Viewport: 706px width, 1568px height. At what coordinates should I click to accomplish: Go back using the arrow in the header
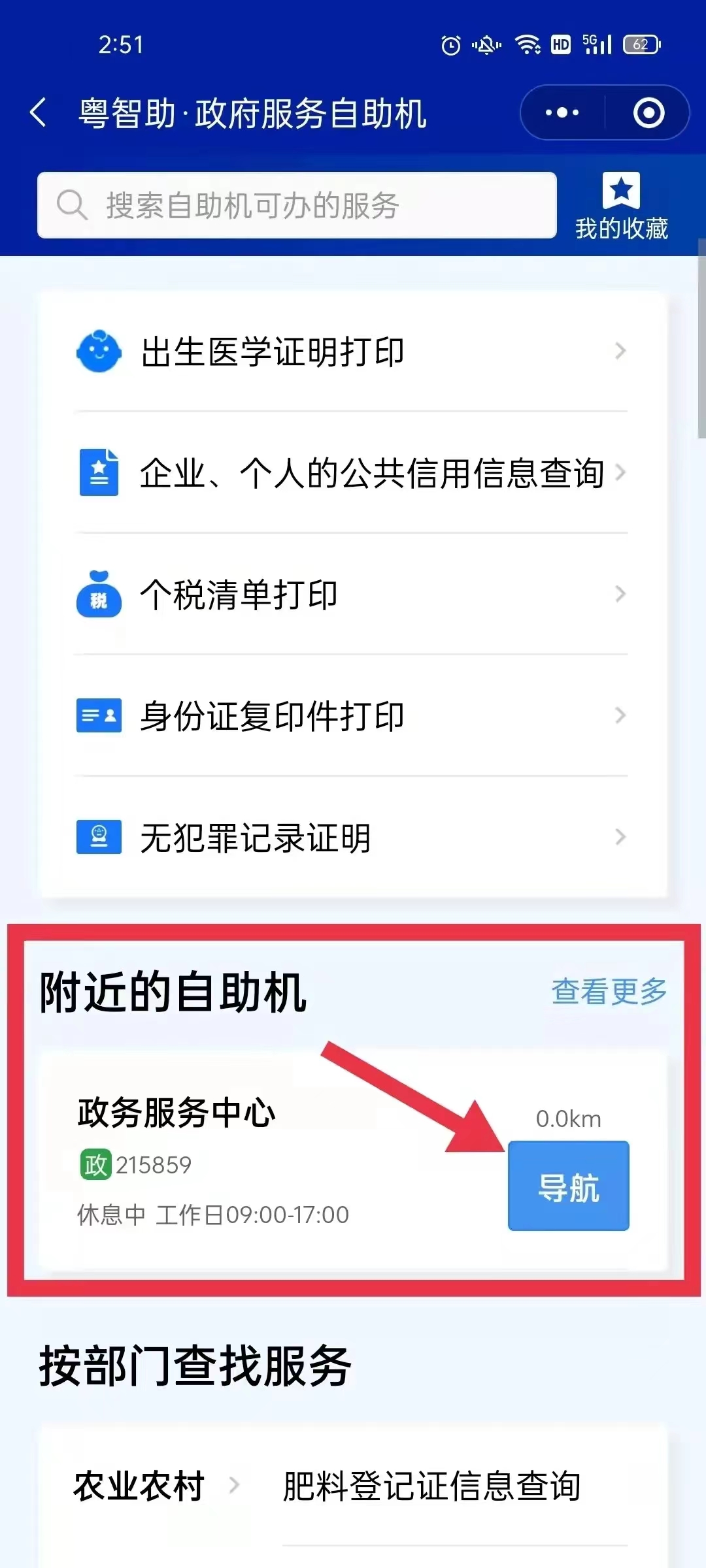coord(38,112)
